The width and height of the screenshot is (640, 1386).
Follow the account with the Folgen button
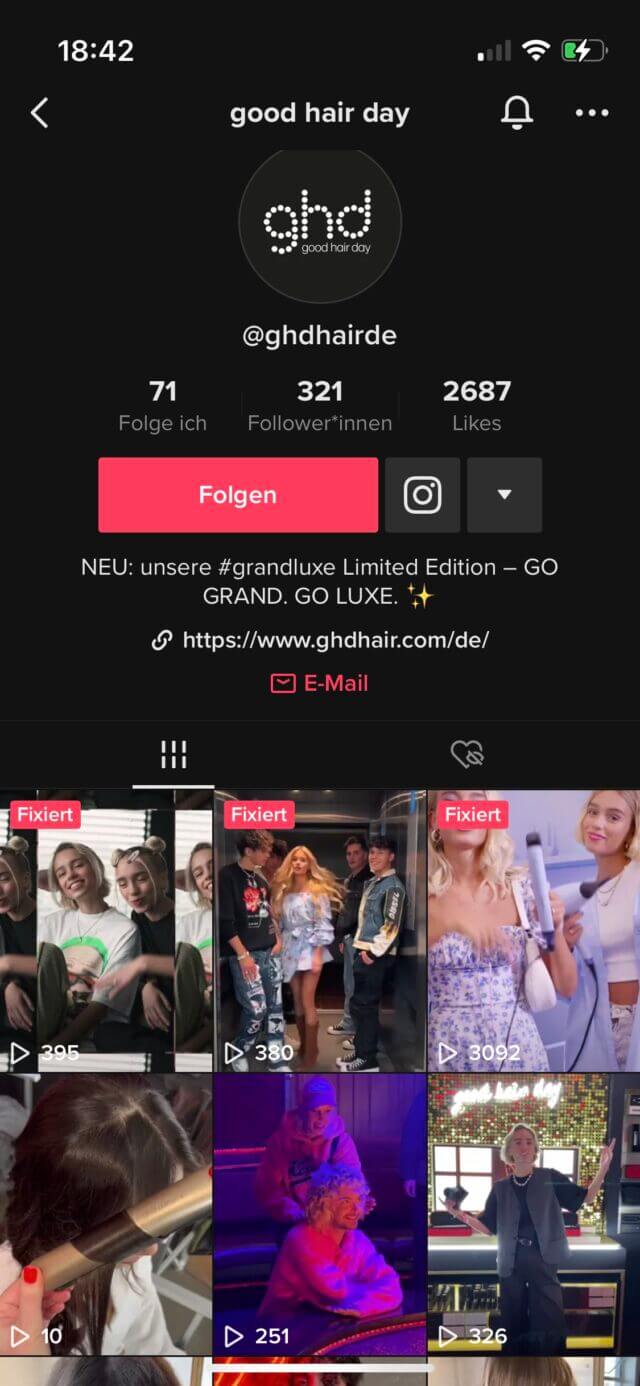(x=238, y=495)
